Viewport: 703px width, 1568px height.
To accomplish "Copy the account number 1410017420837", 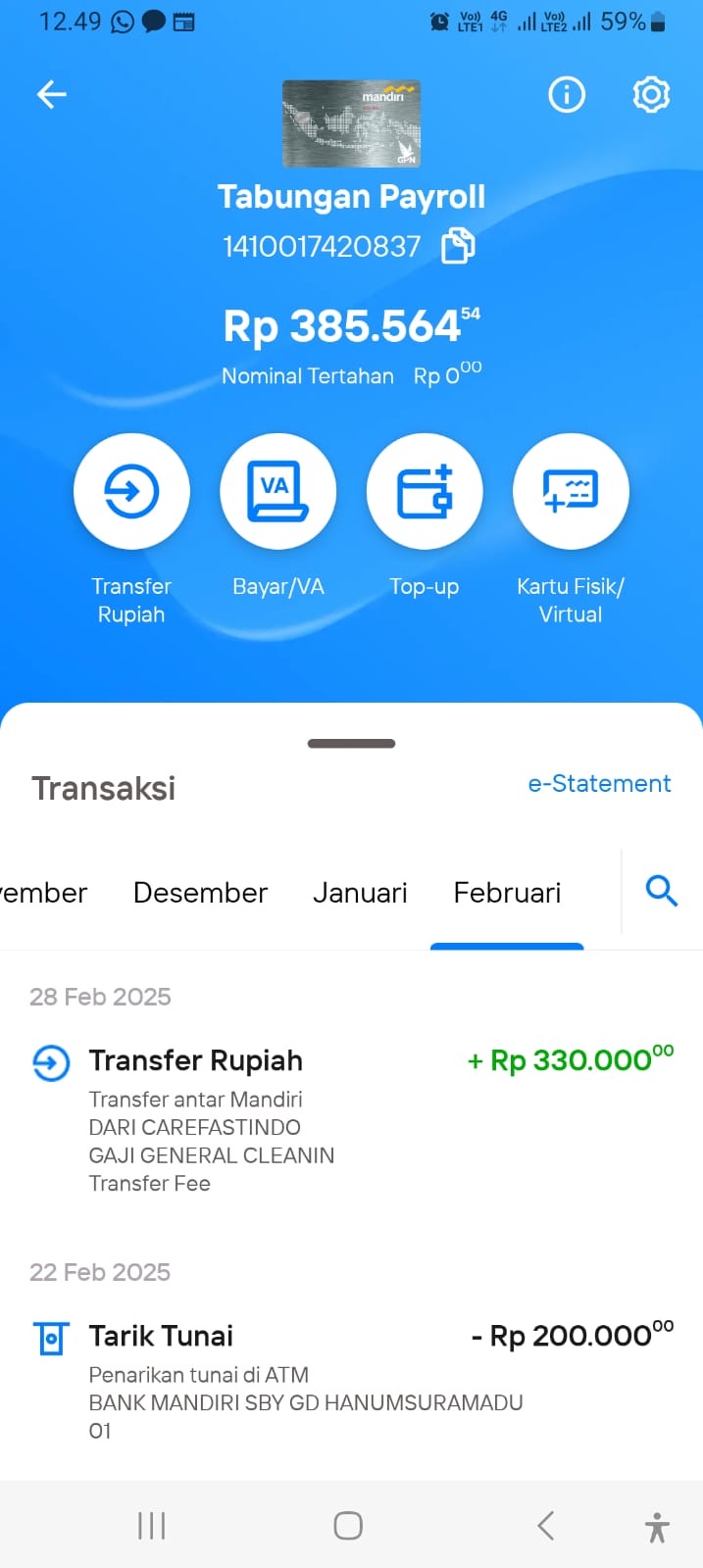I will [458, 246].
